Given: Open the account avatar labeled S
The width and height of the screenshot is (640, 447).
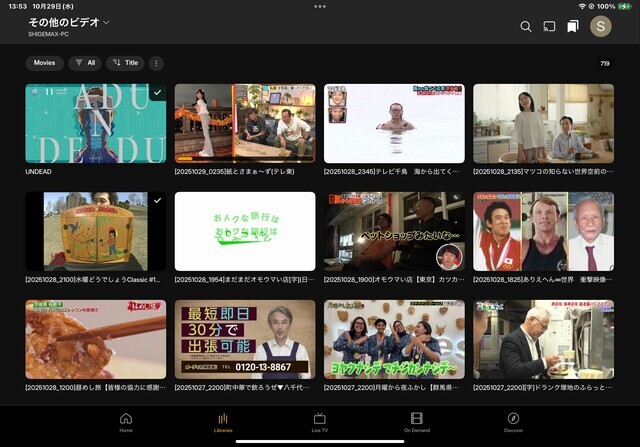Looking at the screenshot, I should [x=600, y=27].
